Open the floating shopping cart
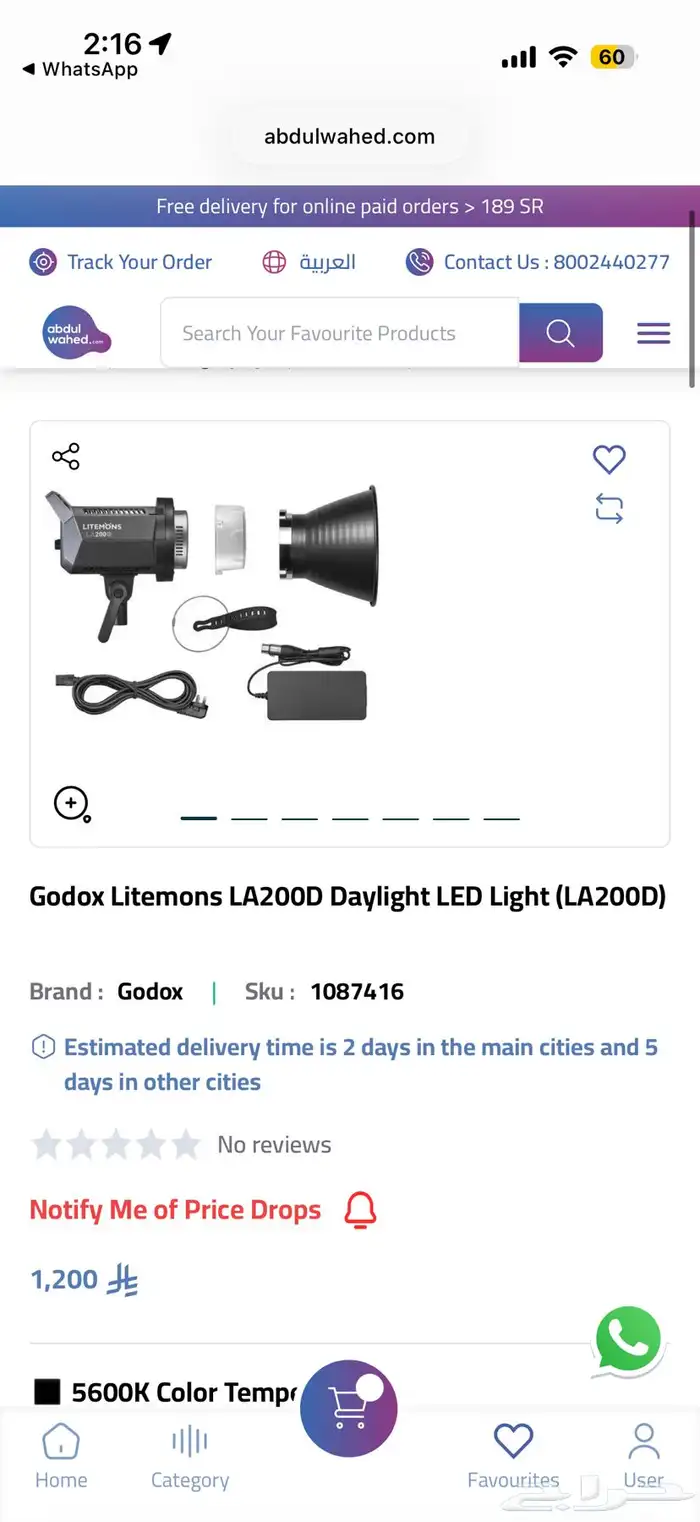The width and height of the screenshot is (700, 1522). 349,1408
